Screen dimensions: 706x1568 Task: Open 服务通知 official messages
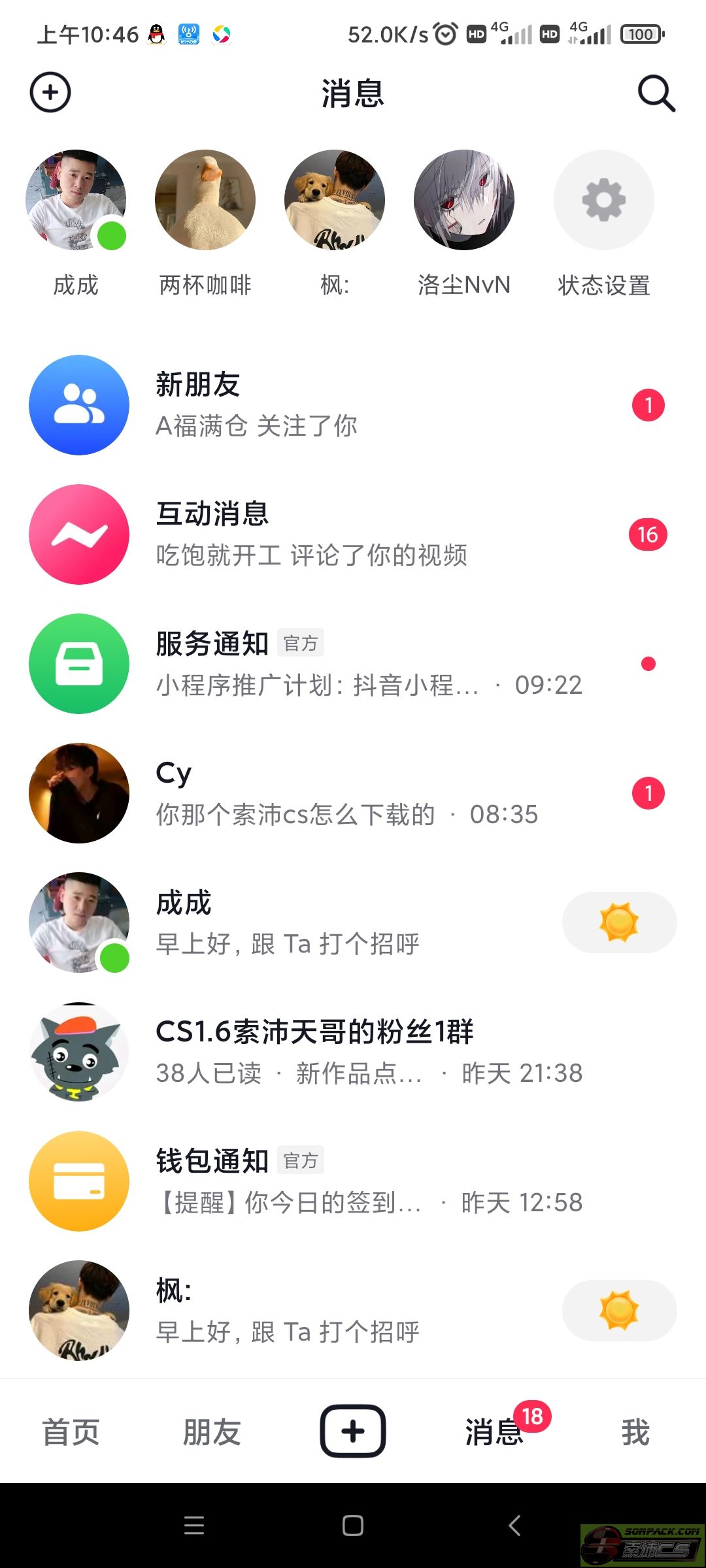(353, 664)
